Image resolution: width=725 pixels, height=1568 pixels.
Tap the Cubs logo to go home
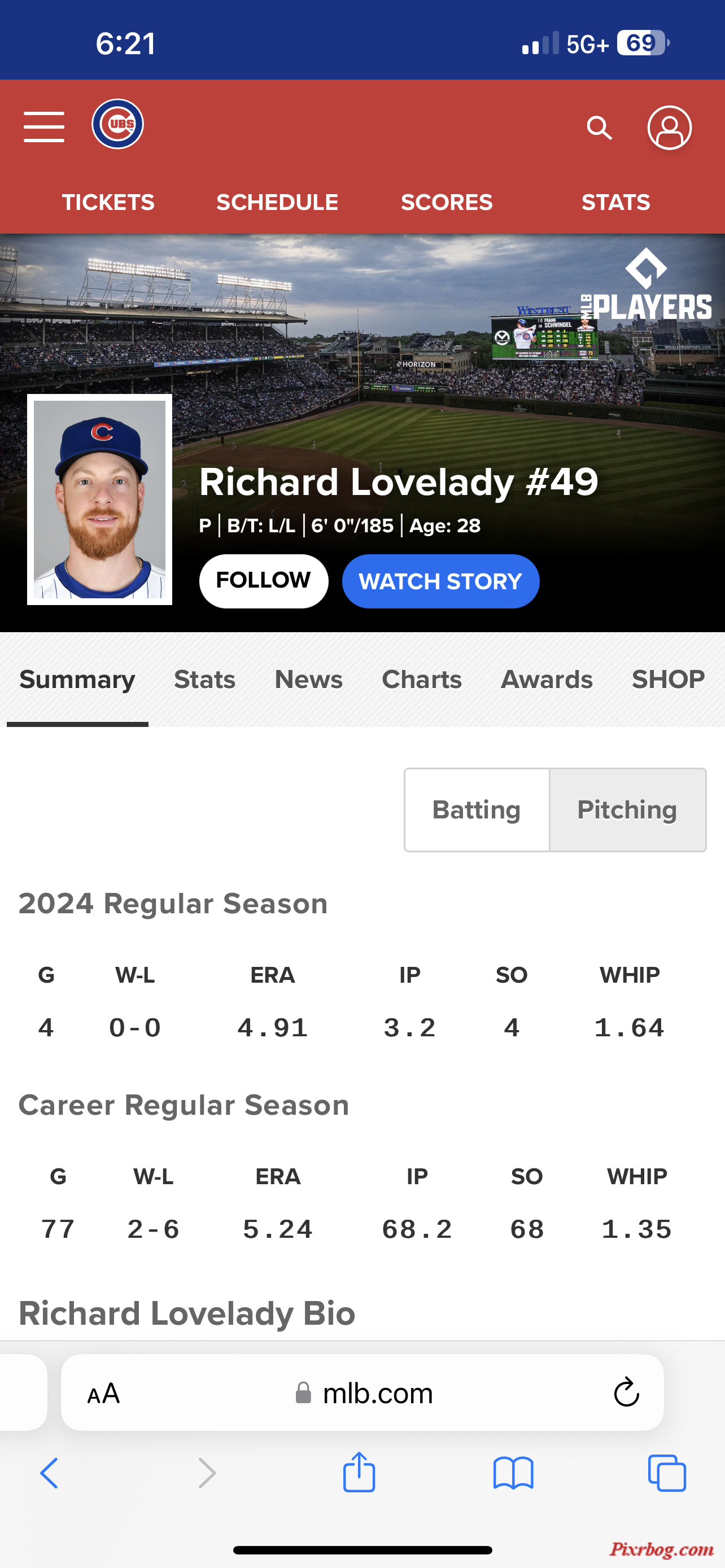pos(117,124)
